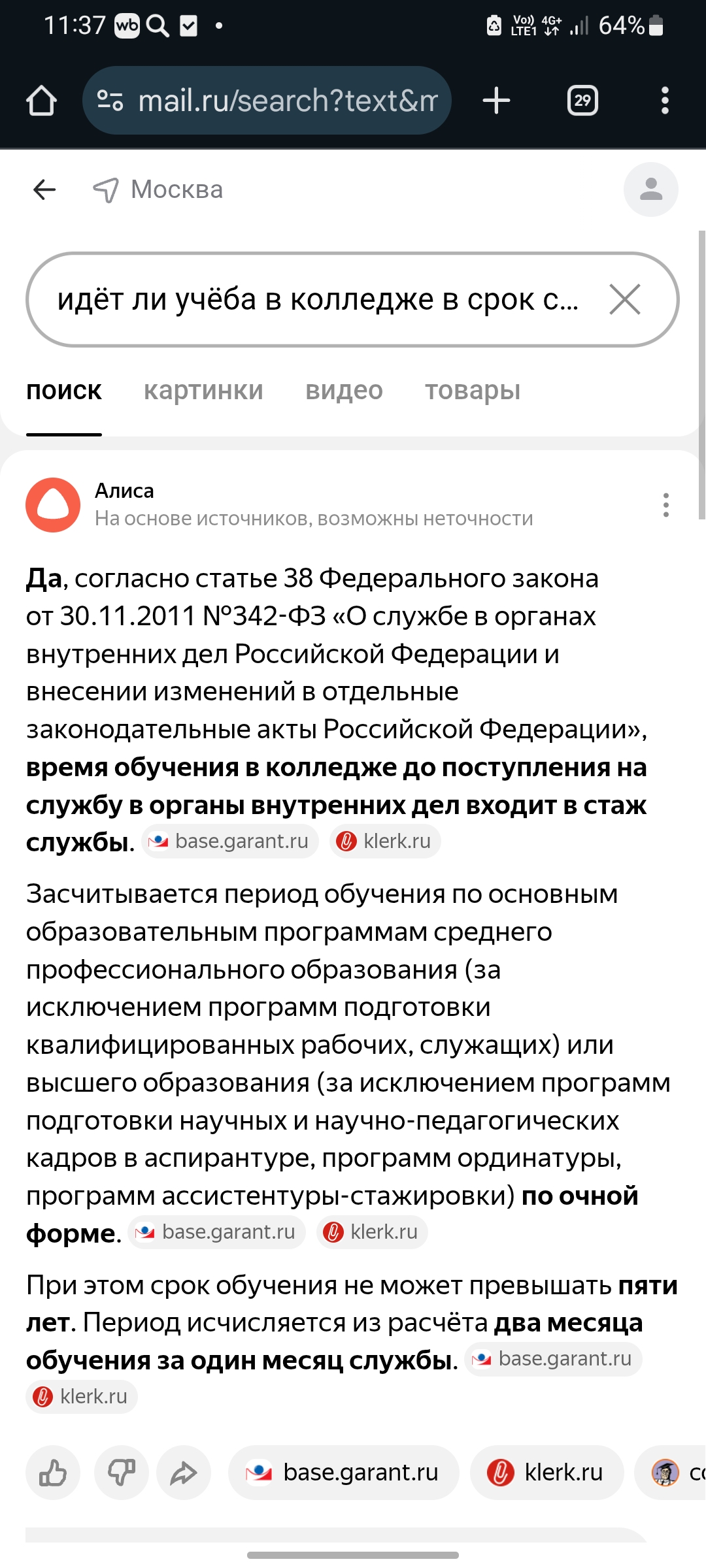Switch to the товары tab
The image size is (706, 1568).
pyautogui.click(x=473, y=391)
